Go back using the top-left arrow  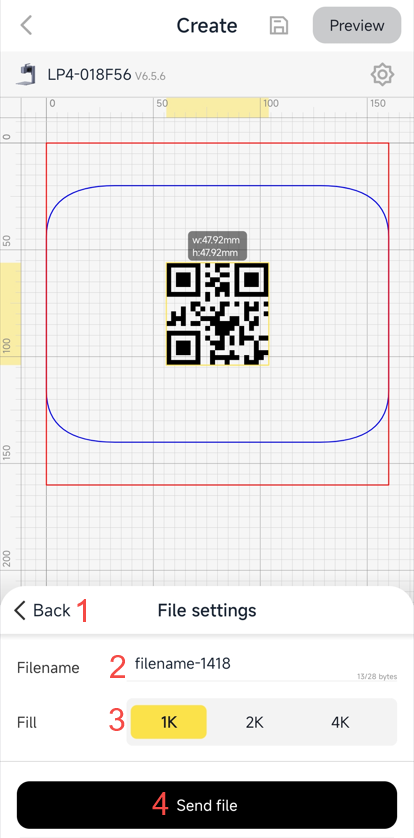[x=26, y=25]
